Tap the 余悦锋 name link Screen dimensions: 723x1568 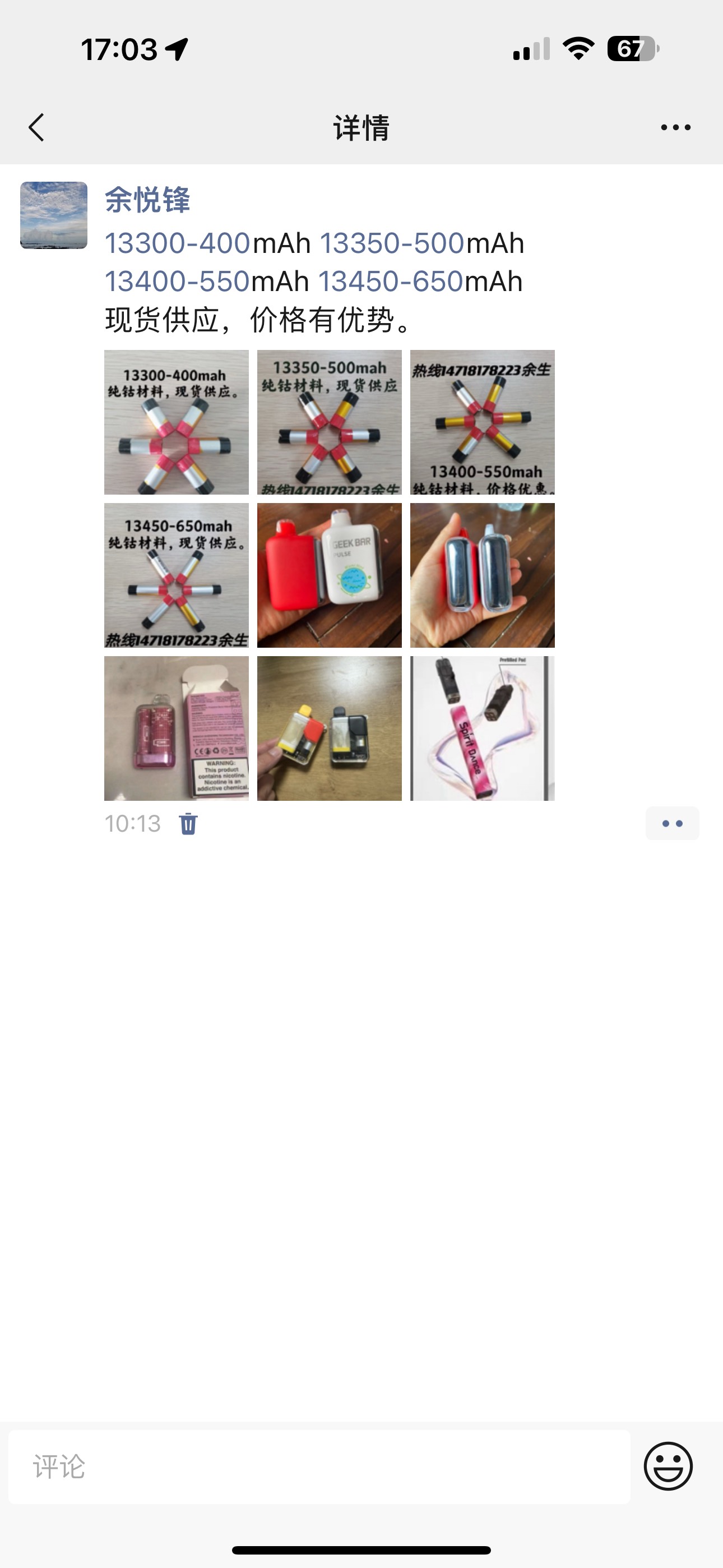point(147,200)
